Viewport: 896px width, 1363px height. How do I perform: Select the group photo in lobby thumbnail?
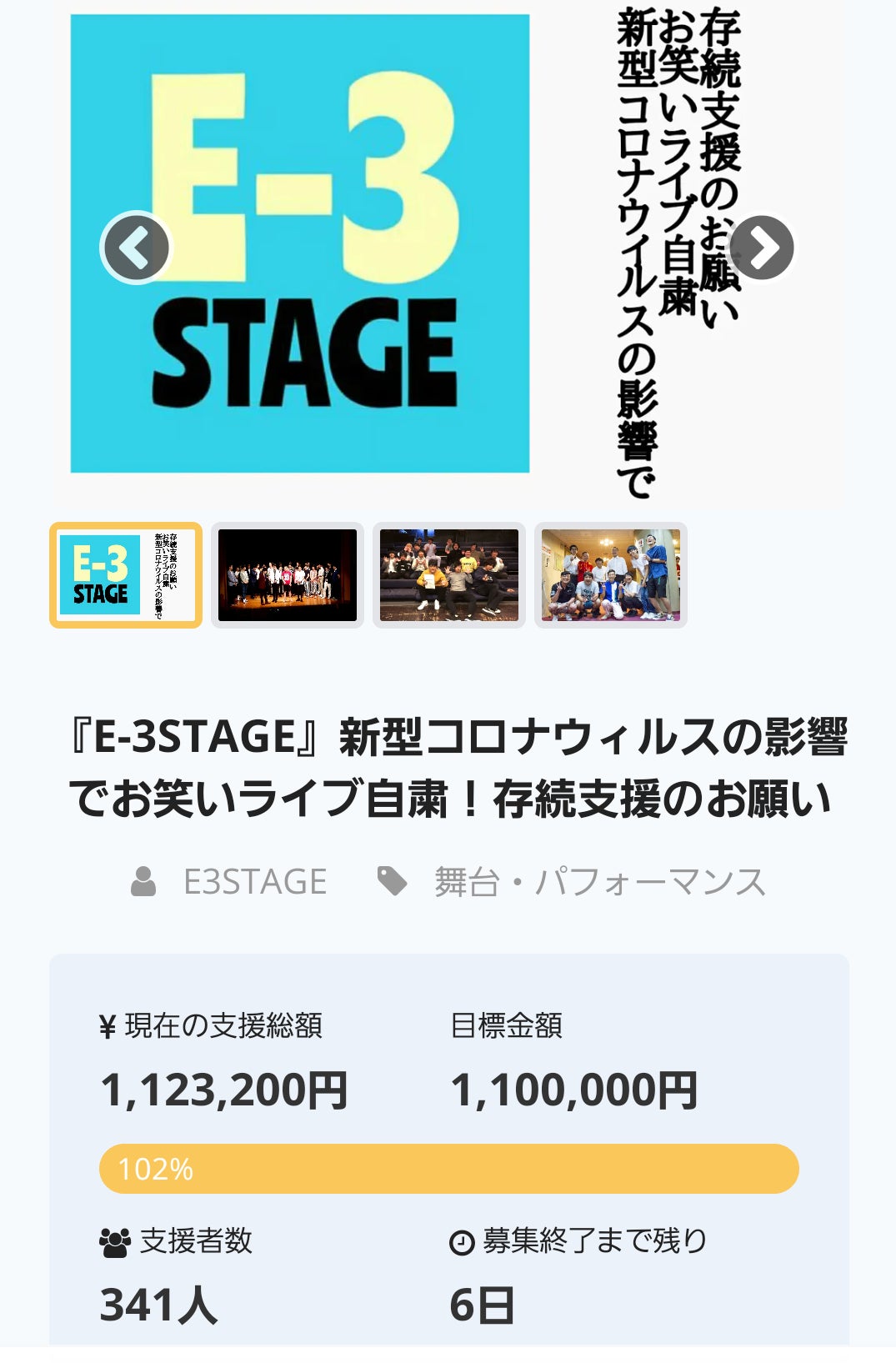pyautogui.click(x=611, y=575)
